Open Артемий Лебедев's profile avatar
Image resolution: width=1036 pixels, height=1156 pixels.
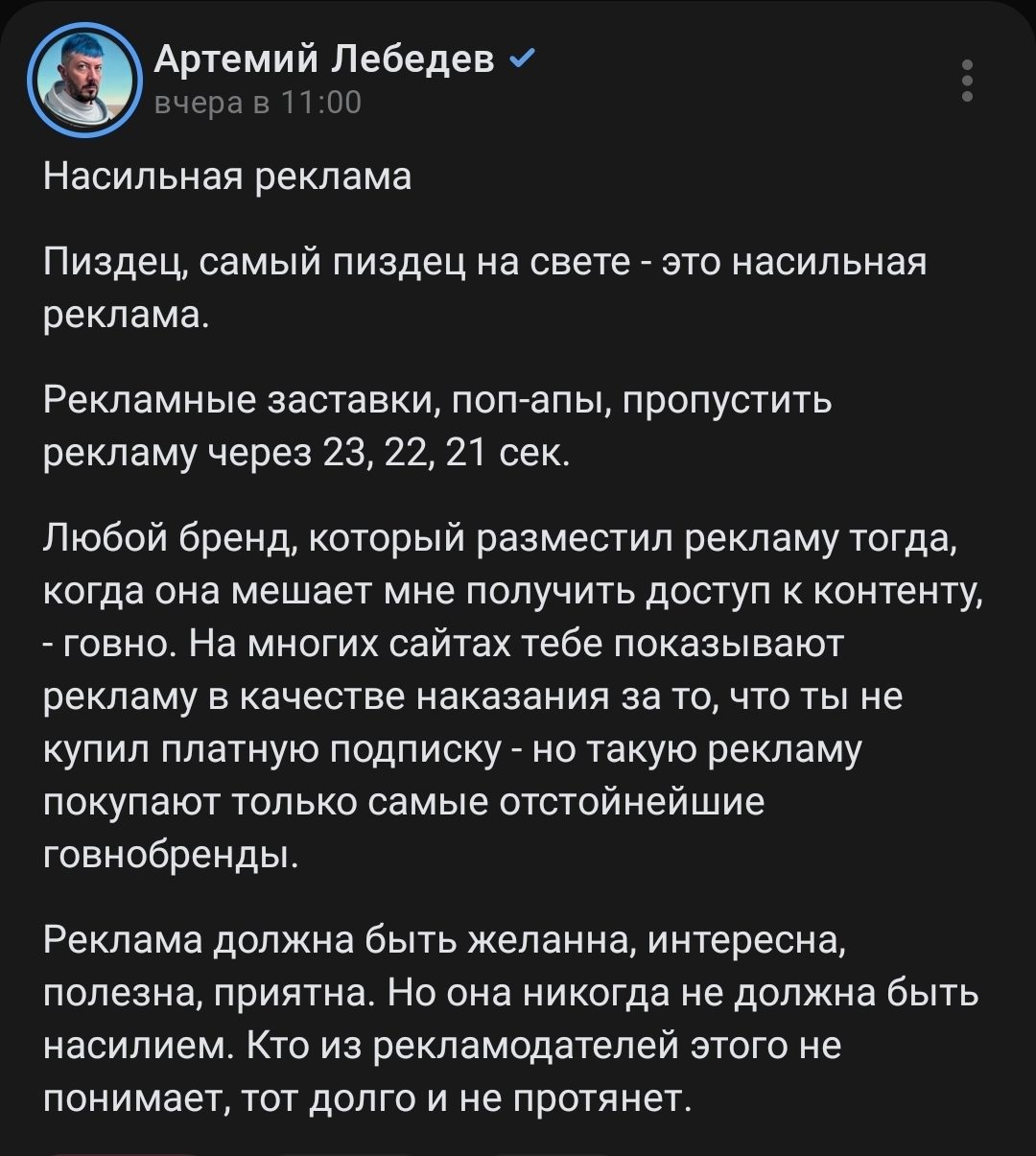pos(84,82)
